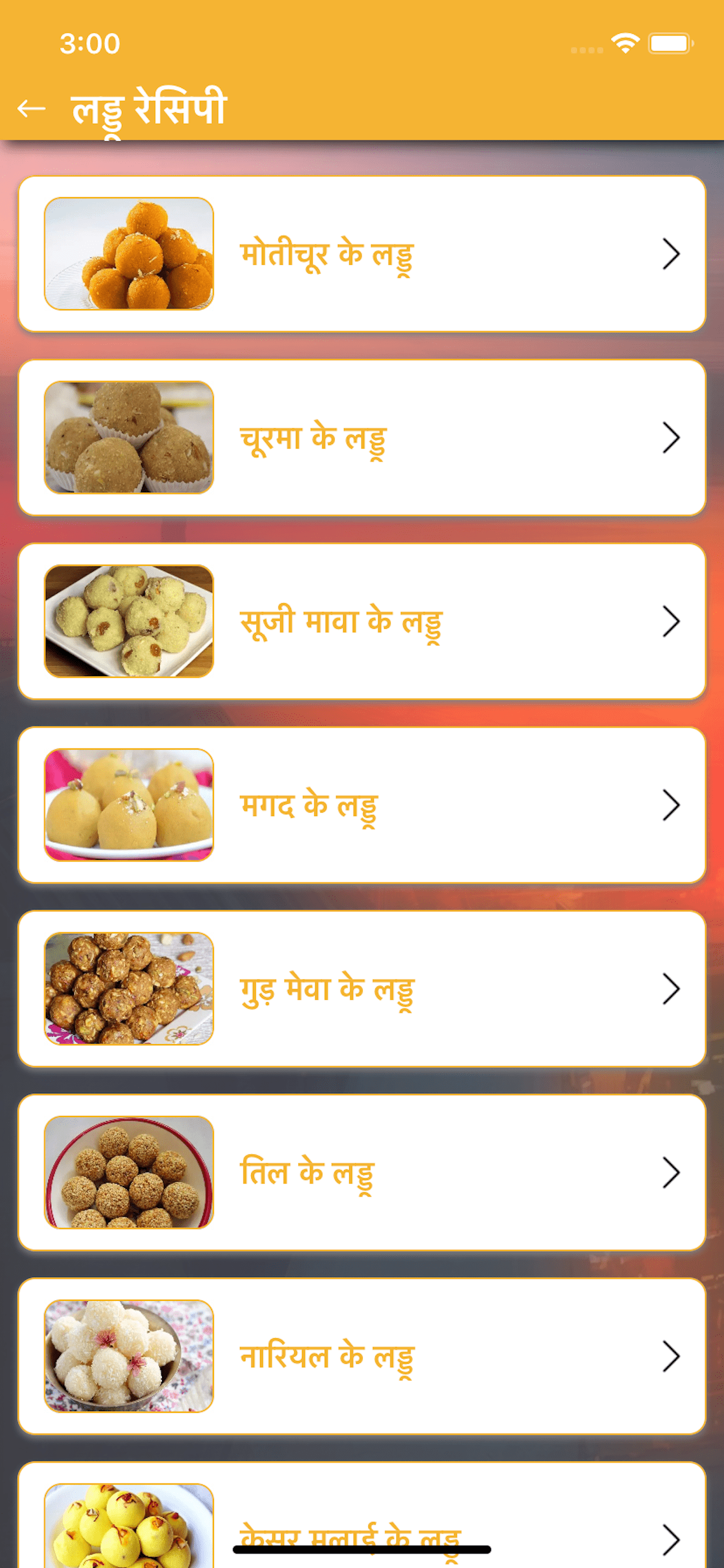Go back using the arrow icon
724x1568 pixels.
(31, 109)
